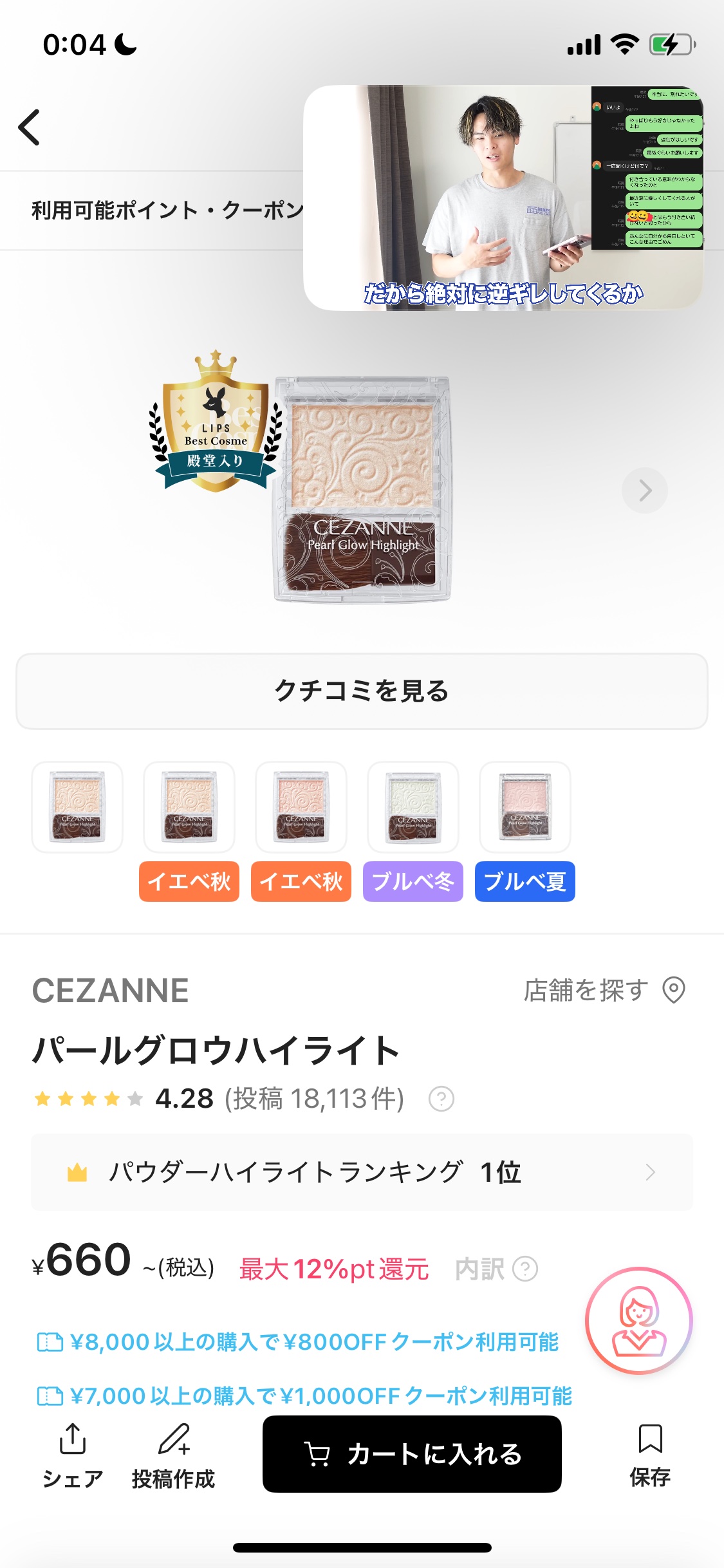Choose the ブルベ夏 color variant
Screen dimensions: 724x1568
pyautogui.click(x=525, y=807)
